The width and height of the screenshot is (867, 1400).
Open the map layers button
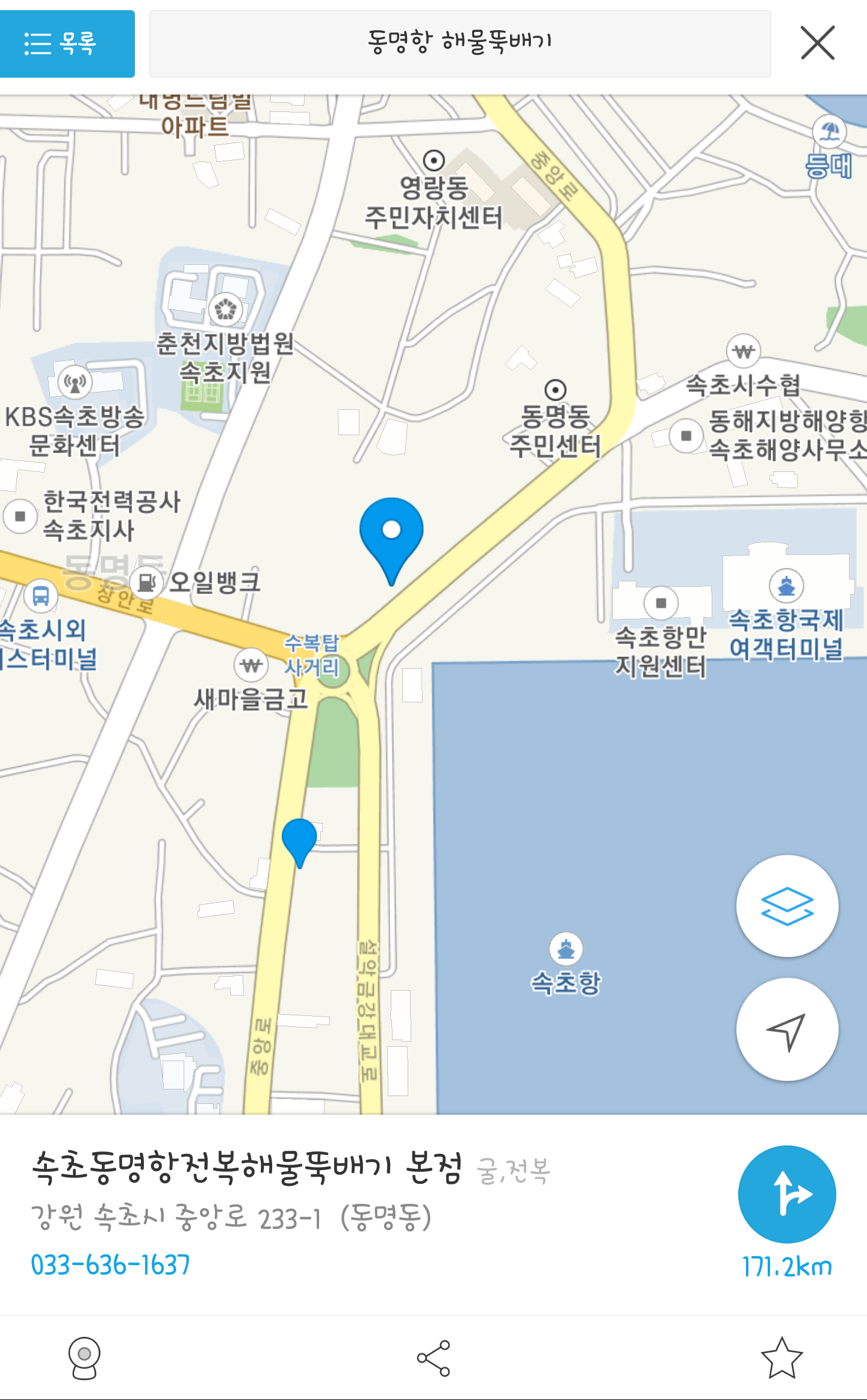coord(787,906)
